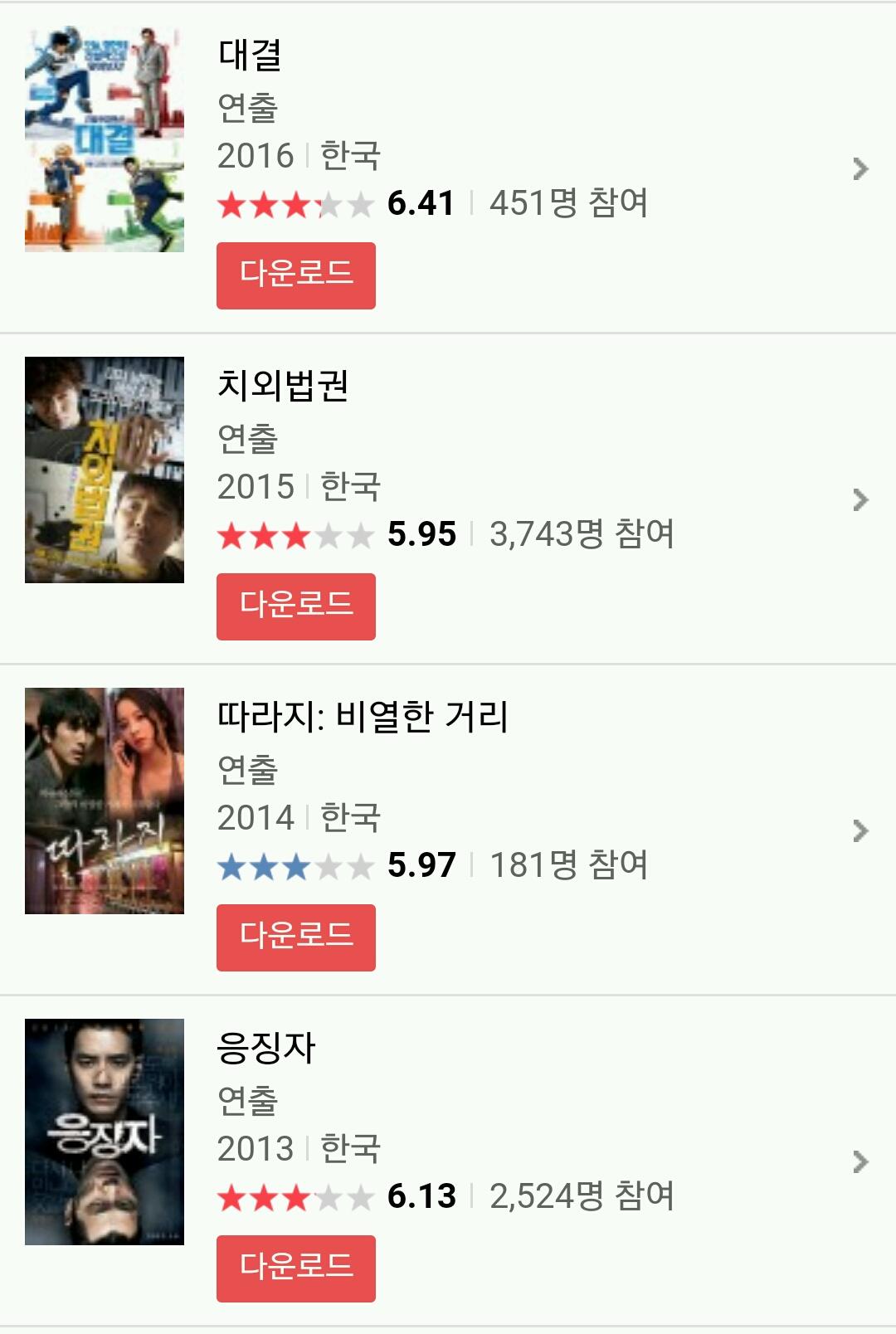Screen dimensions: 896x1334
Task: View the 대결 movie poster
Action: coord(105,139)
